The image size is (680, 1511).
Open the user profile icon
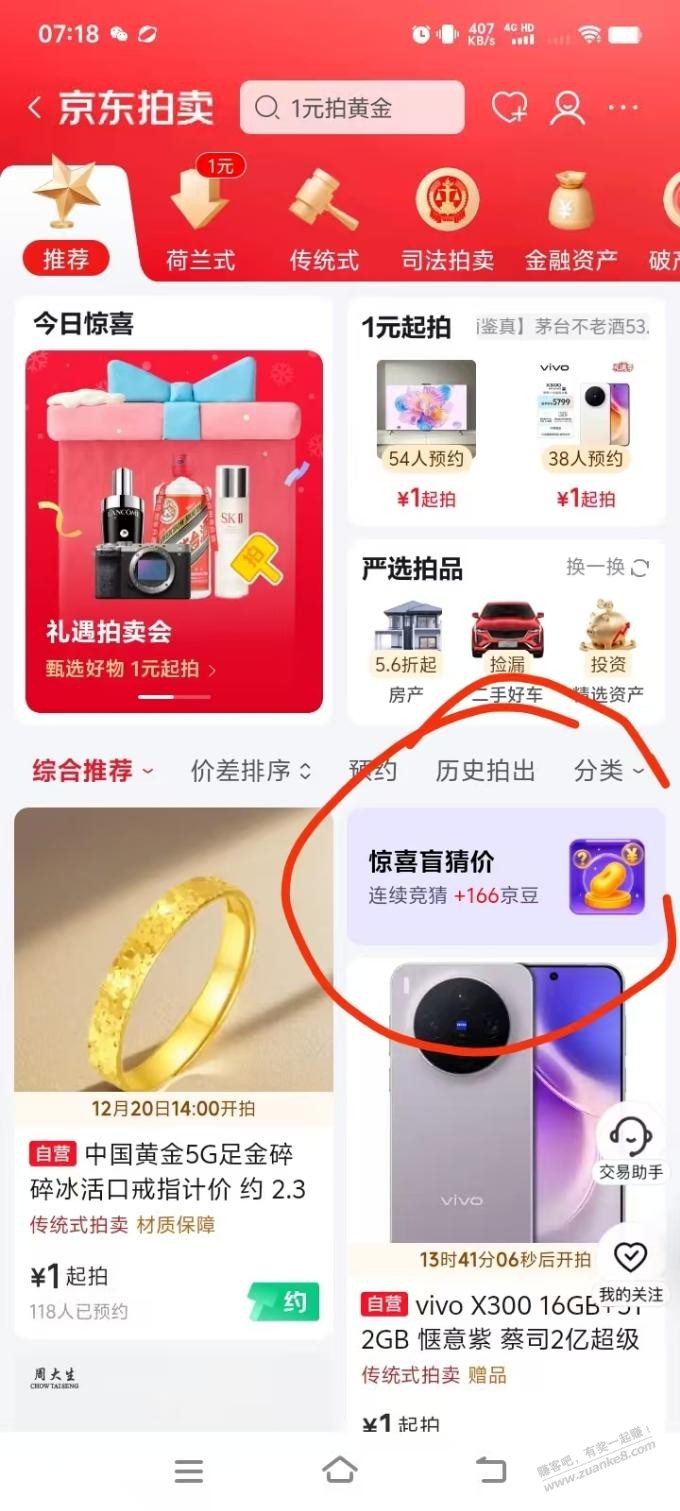click(x=567, y=108)
